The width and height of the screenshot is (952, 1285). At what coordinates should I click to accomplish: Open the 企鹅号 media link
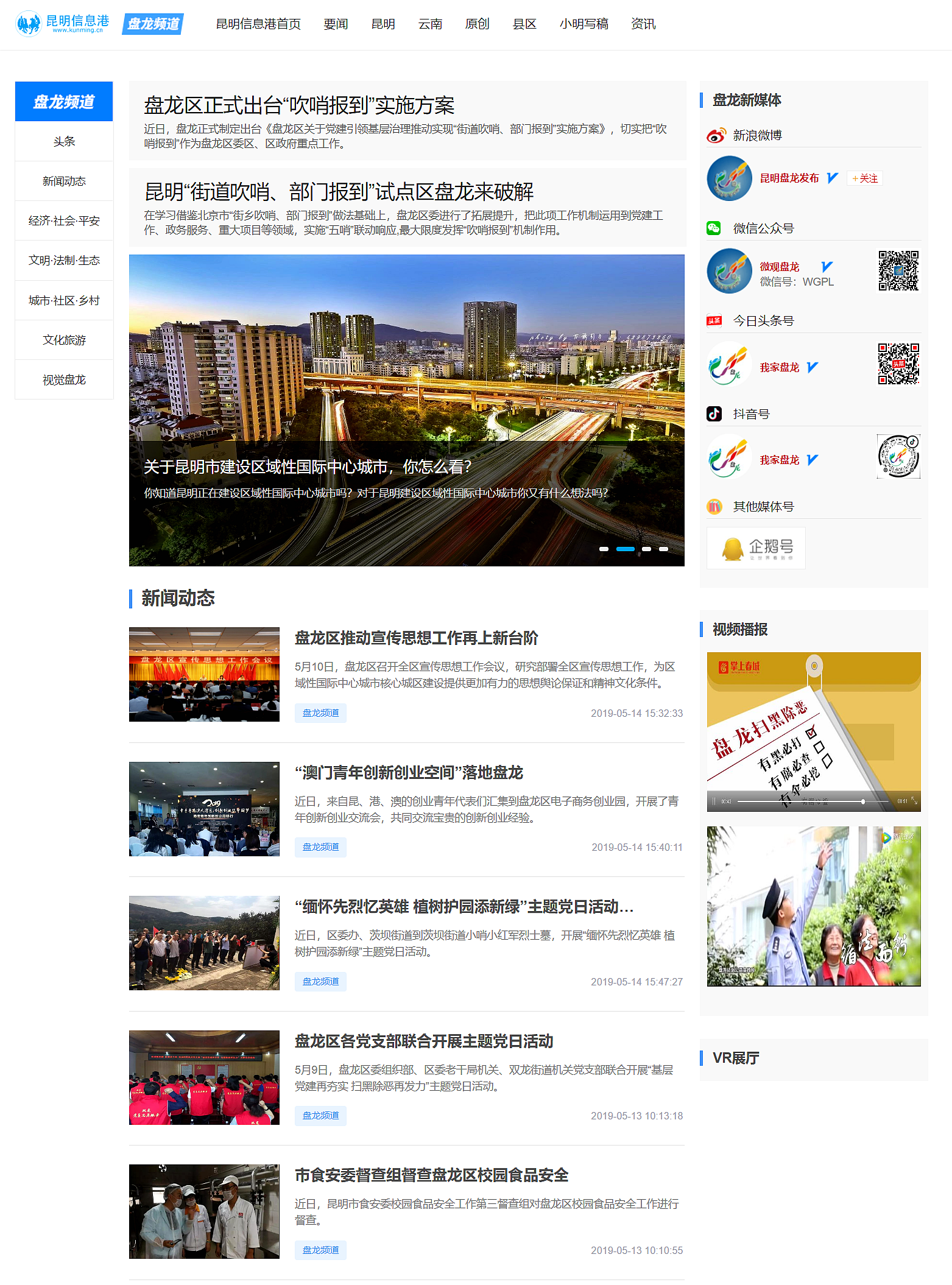[756, 548]
